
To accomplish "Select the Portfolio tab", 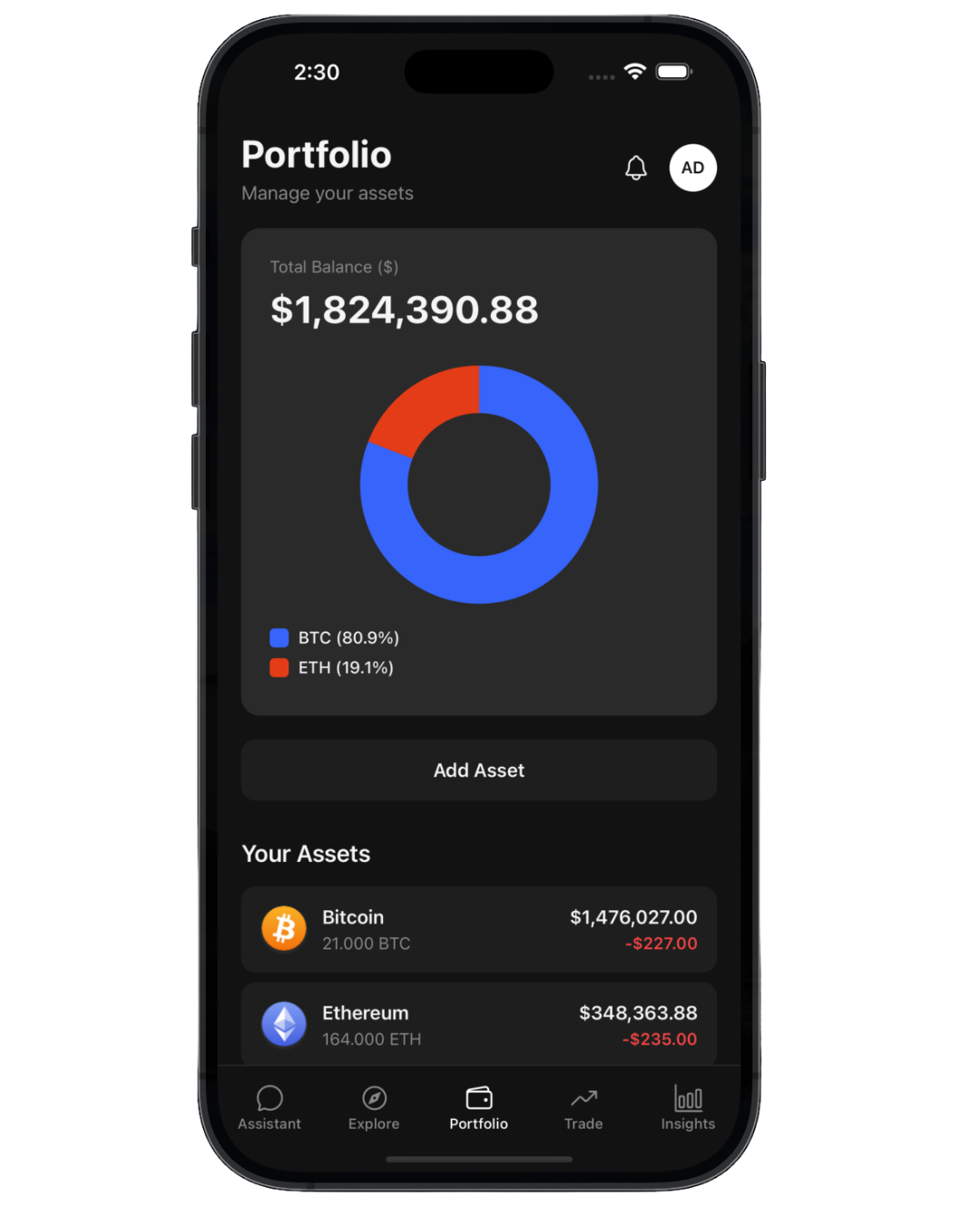I will pyautogui.click(x=479, y=1108).
